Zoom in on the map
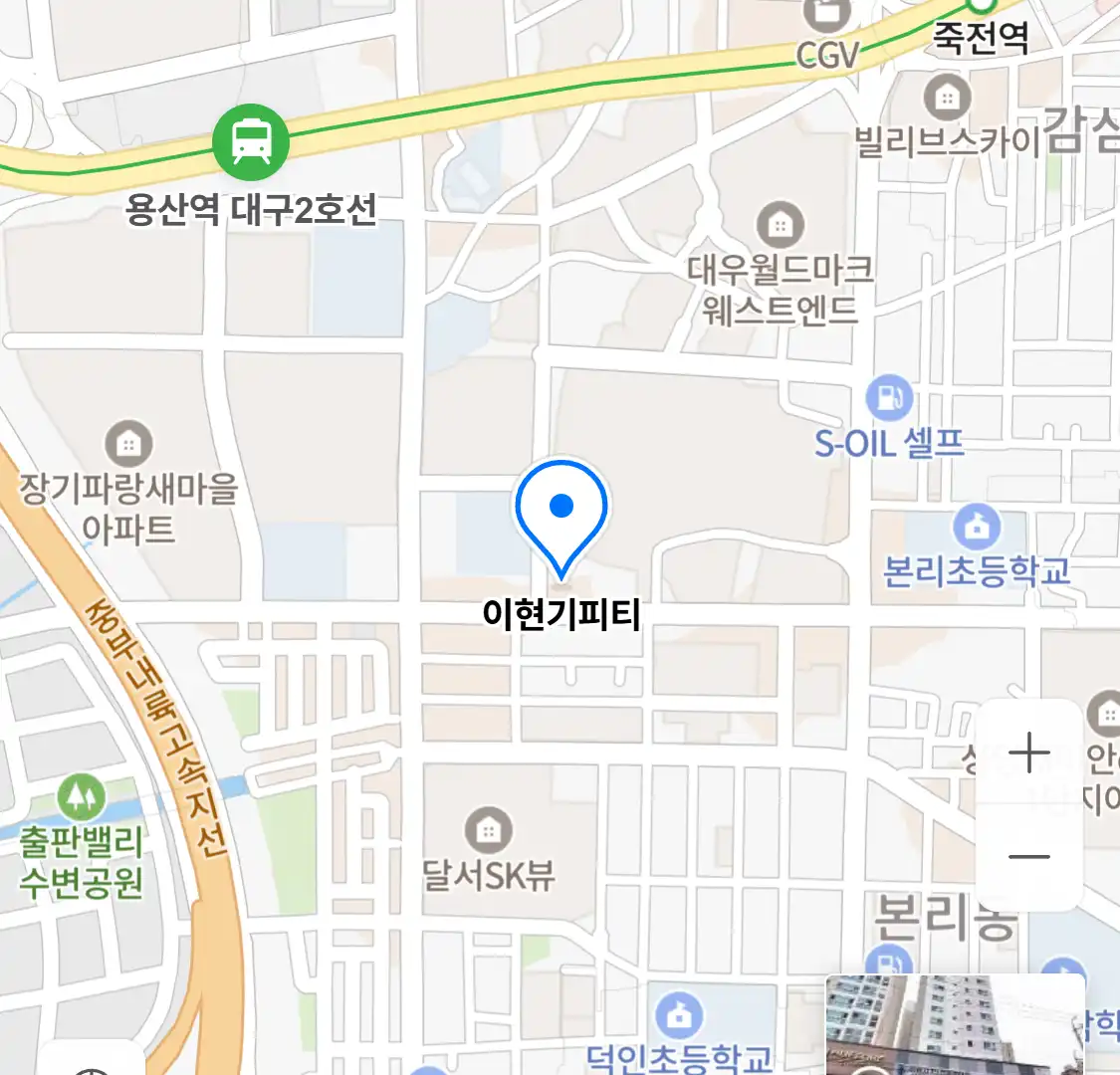This screenshot has height=1075, width=1120. pos(1028,752)
